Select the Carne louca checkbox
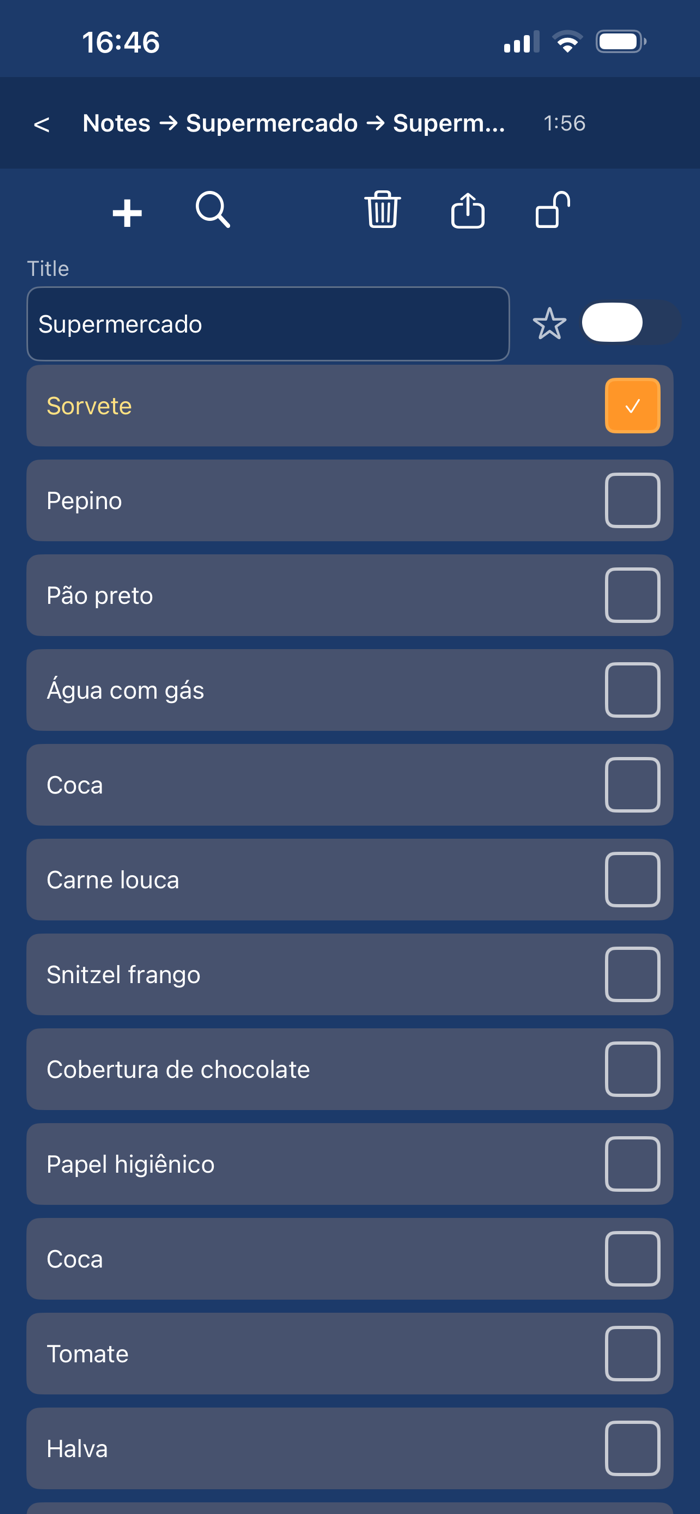700x1514 pixels. 632,880
